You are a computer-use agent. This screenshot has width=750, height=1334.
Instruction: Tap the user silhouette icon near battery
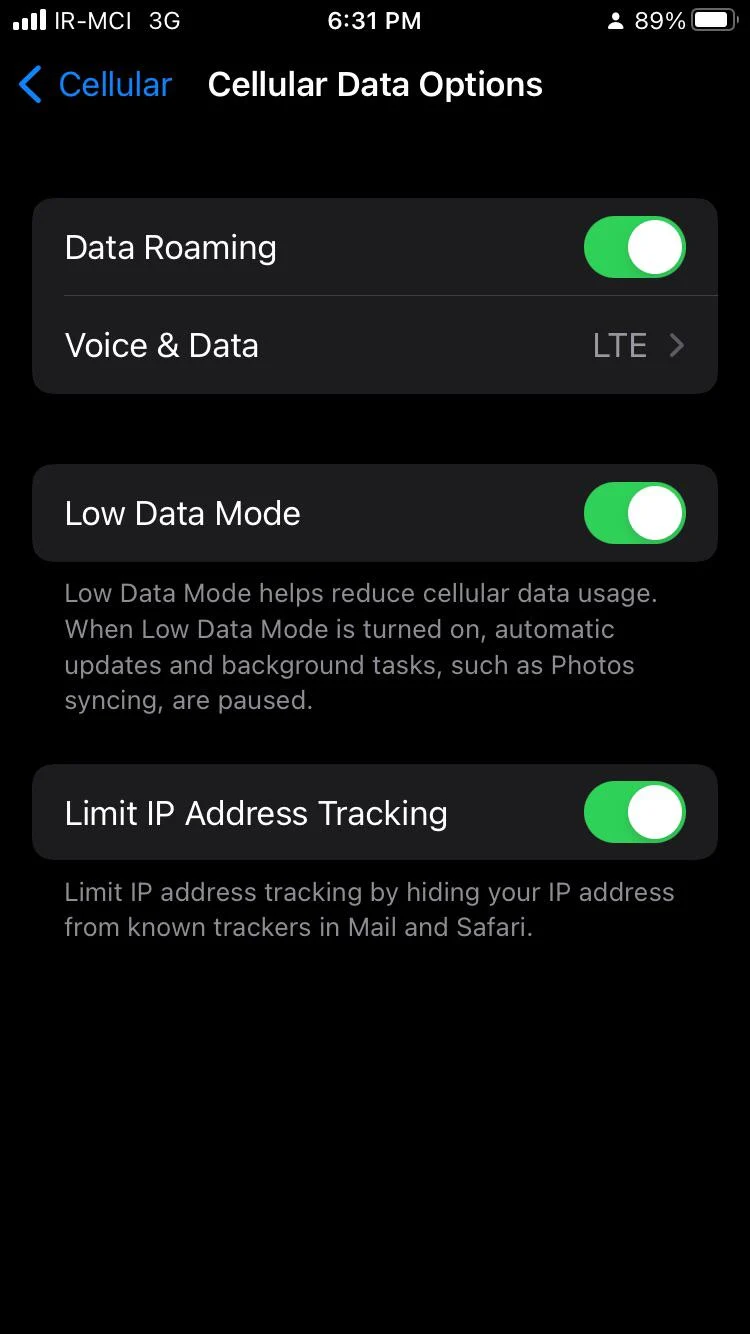[615, 19]
